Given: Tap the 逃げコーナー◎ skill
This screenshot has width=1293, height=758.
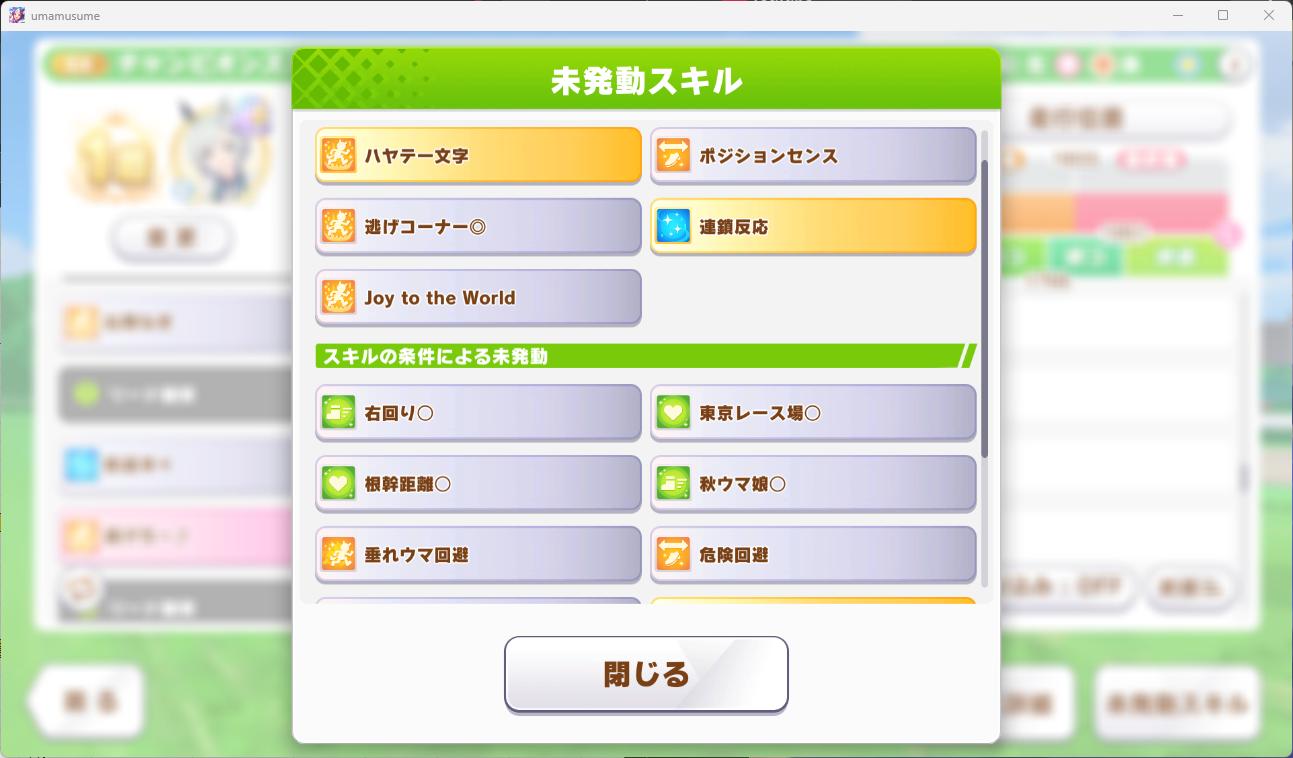Looking at the screenshot, I should 478,226.
